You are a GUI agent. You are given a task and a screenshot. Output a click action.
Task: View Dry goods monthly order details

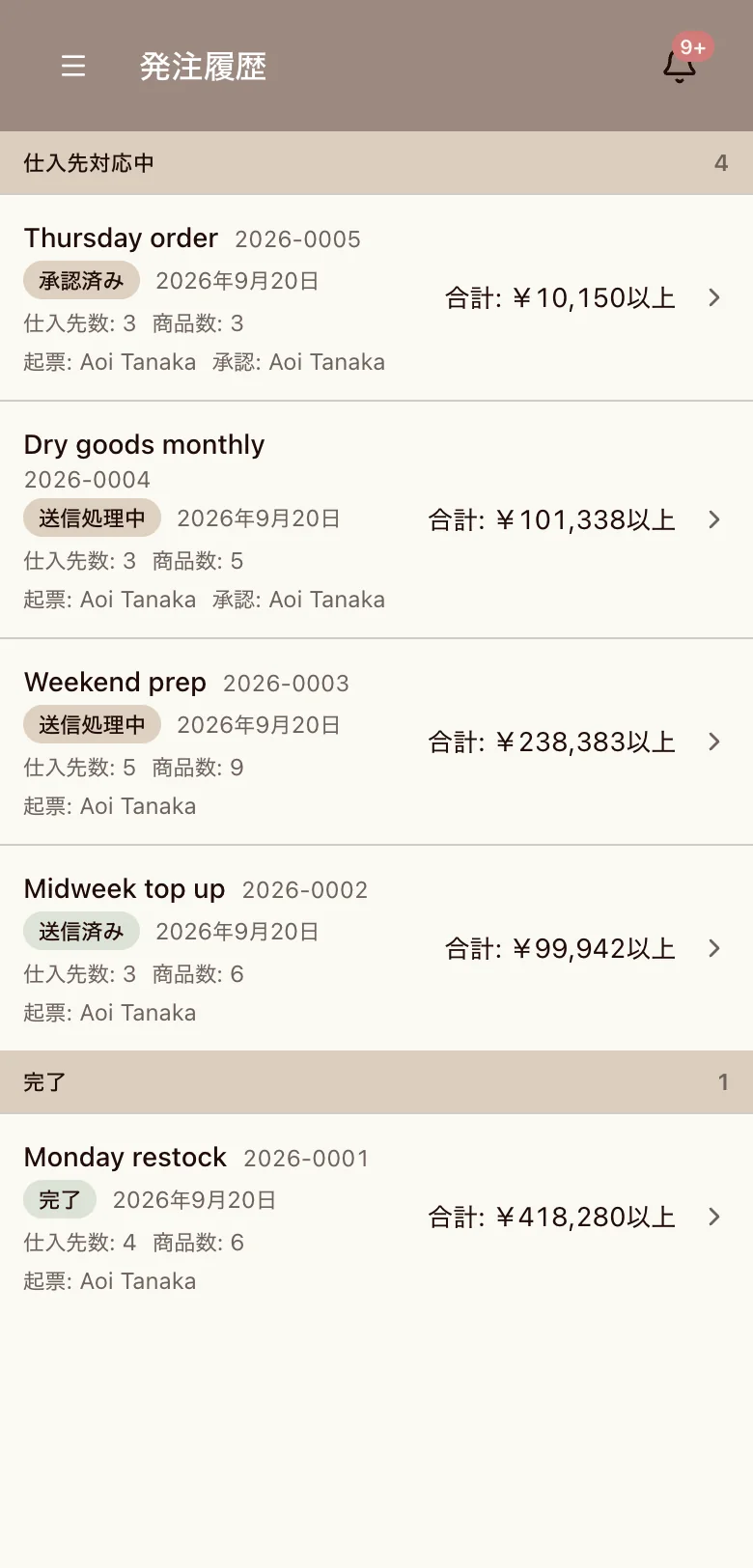[x=376, y=519]
